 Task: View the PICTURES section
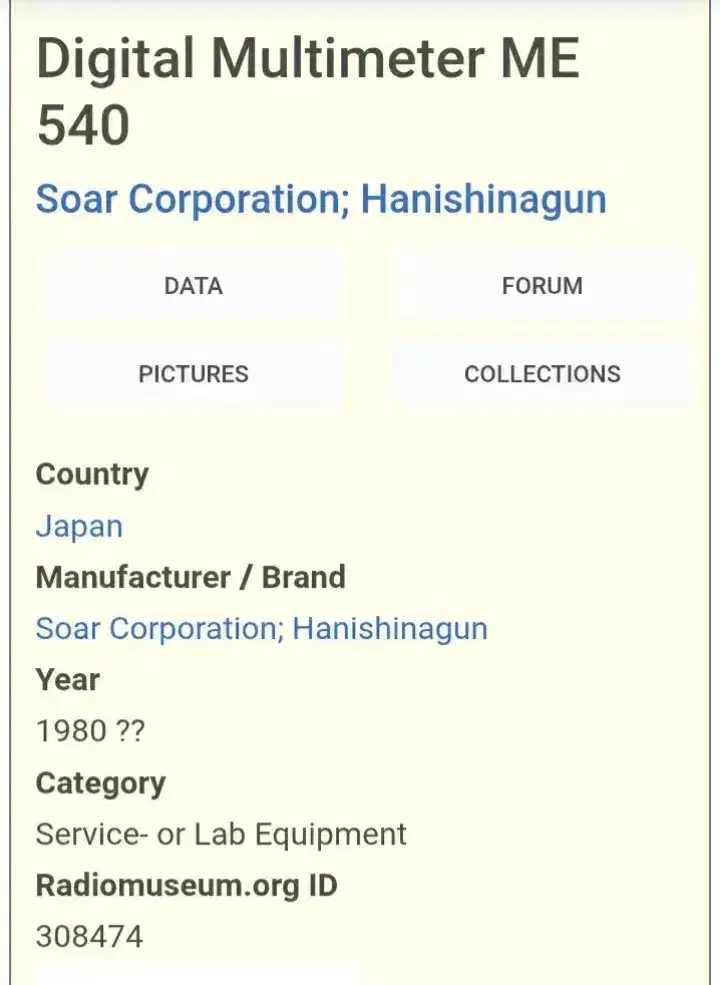pos(193,374)
